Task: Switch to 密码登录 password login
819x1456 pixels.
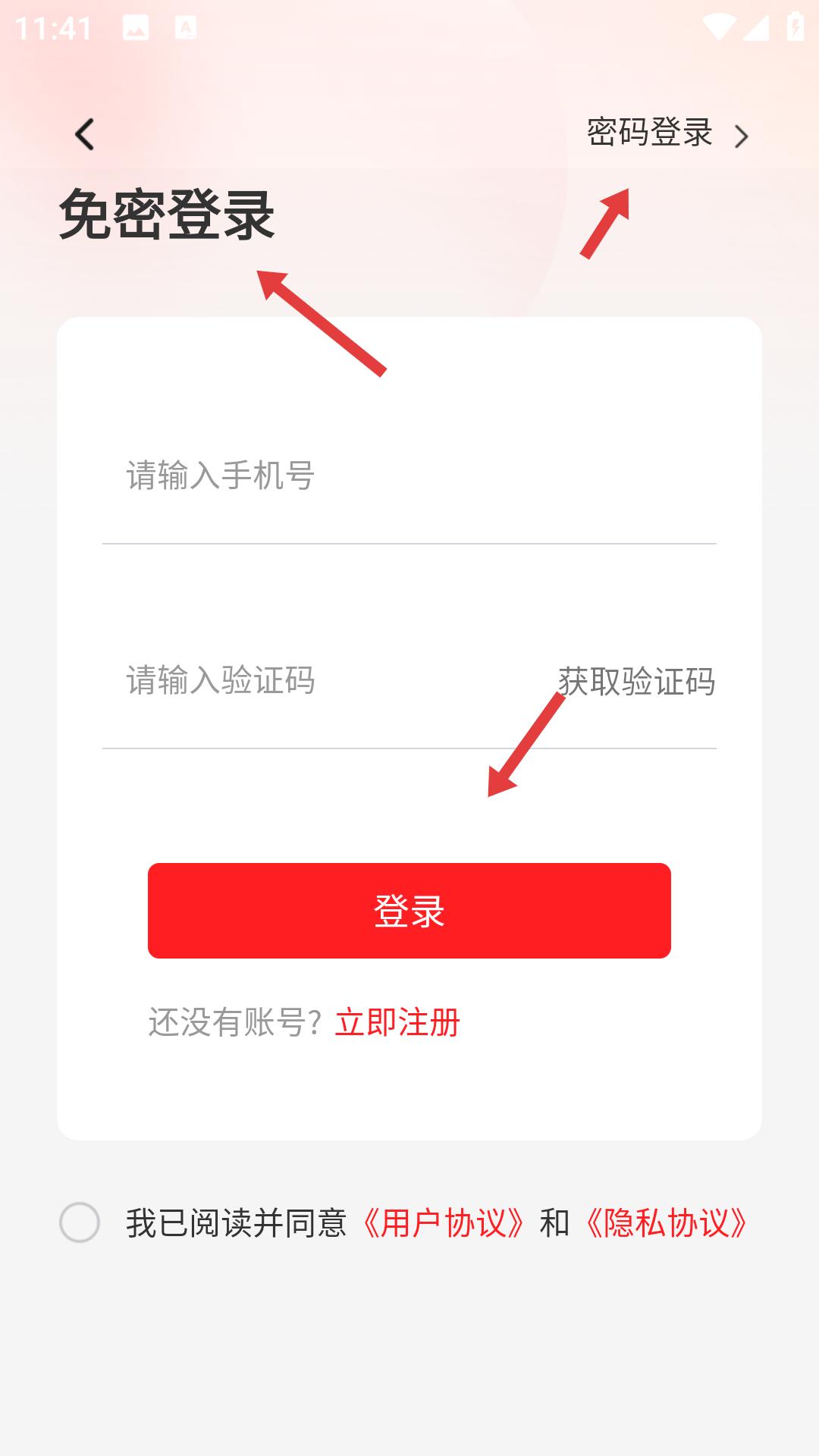Action: click(666, 133)
